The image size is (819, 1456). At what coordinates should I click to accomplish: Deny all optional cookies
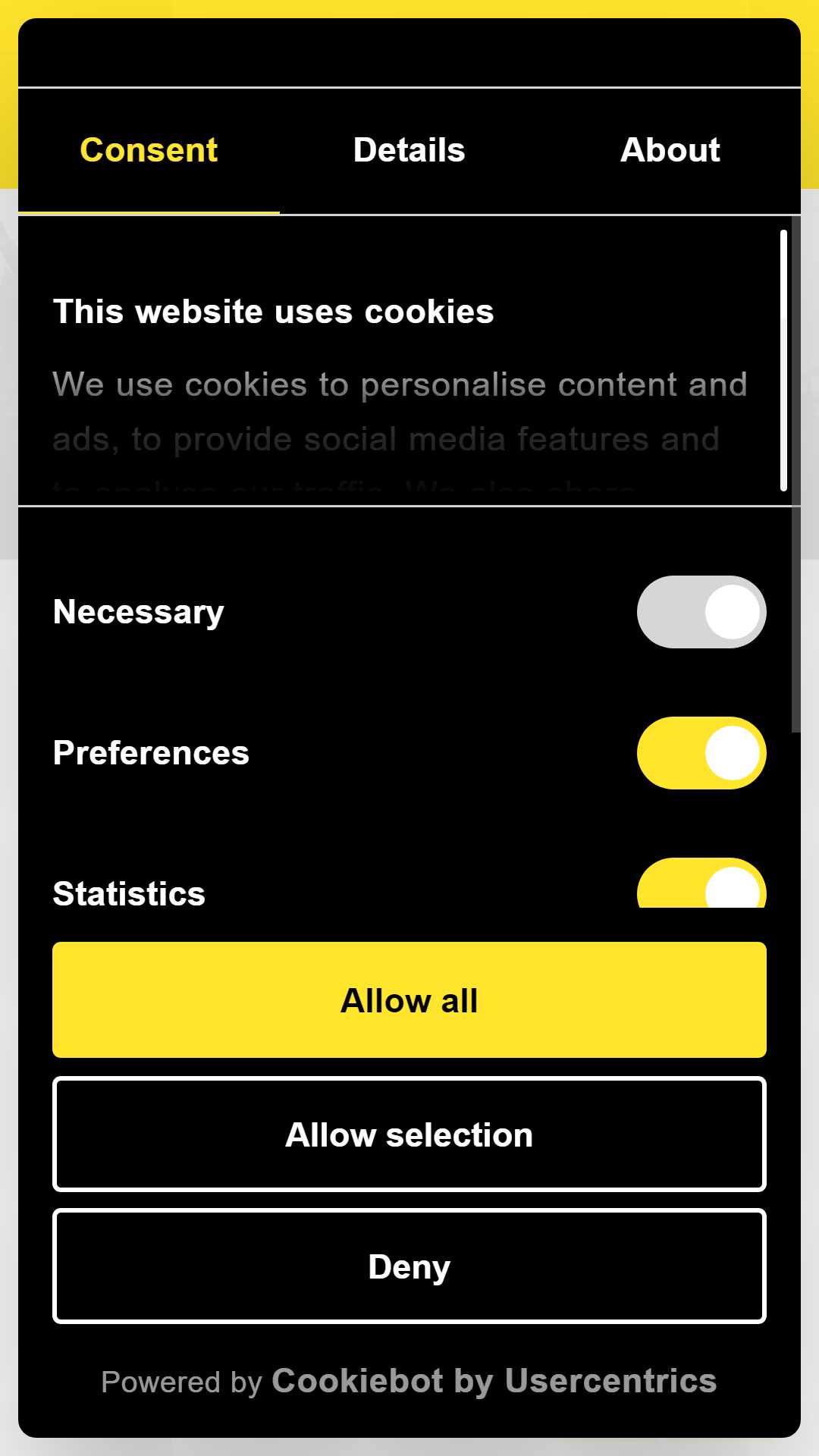click(409, 1266)
